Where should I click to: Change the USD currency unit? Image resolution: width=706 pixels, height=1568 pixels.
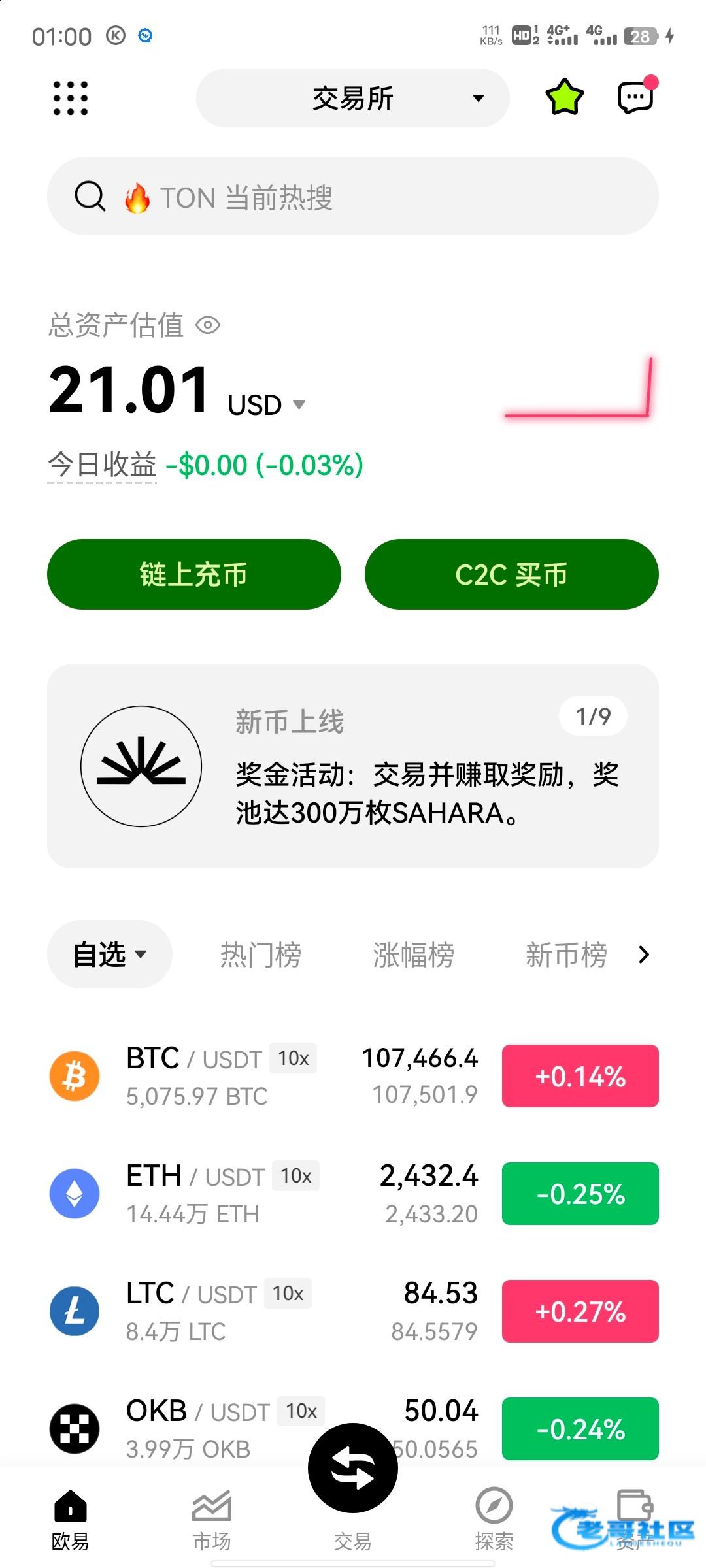[267, 405]
